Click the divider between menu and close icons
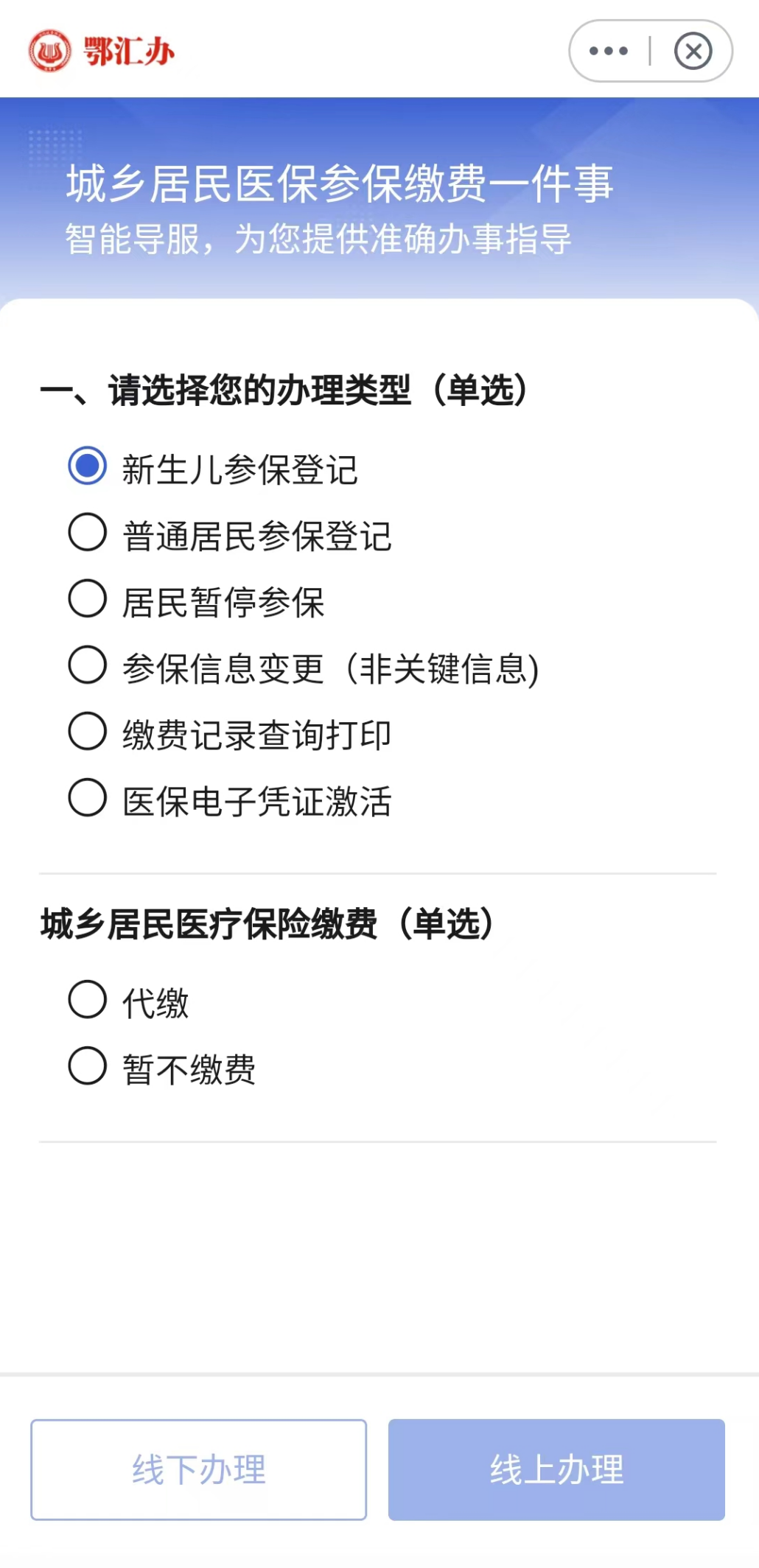The image size is (759, 1568). pos(651,50)
